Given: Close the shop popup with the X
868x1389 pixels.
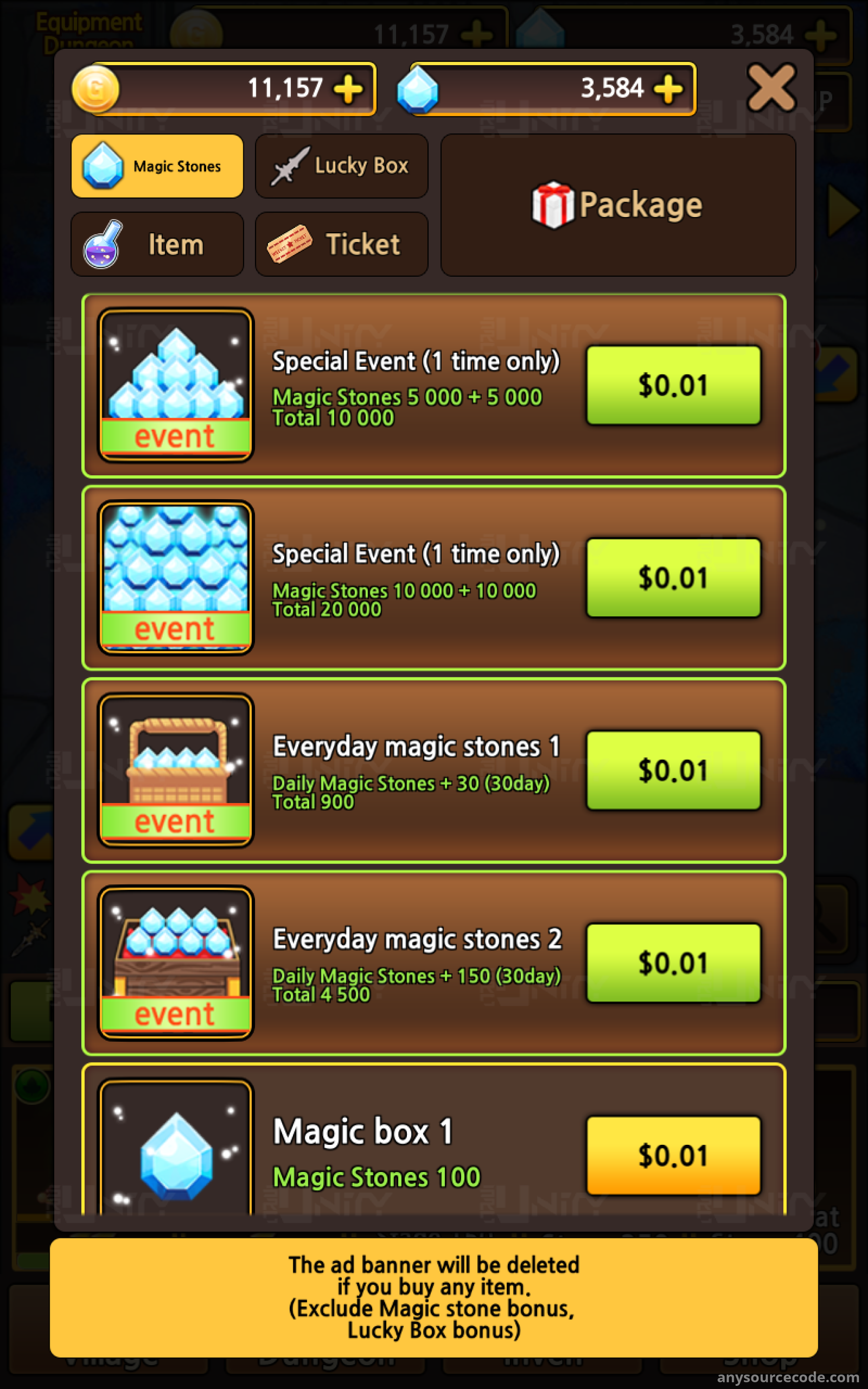Looking at the screenshot, I should 771,88.
